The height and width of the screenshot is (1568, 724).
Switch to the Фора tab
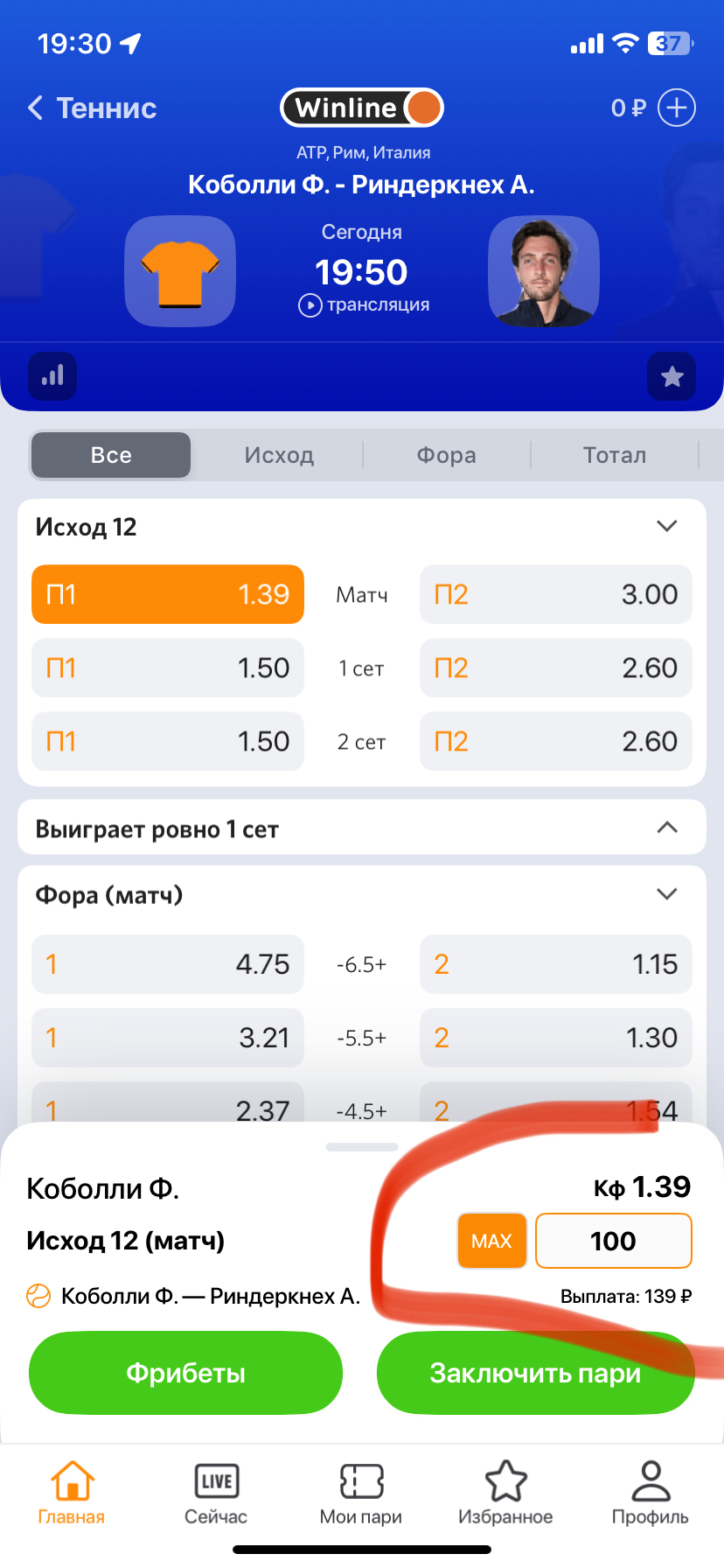coord(447,455)
